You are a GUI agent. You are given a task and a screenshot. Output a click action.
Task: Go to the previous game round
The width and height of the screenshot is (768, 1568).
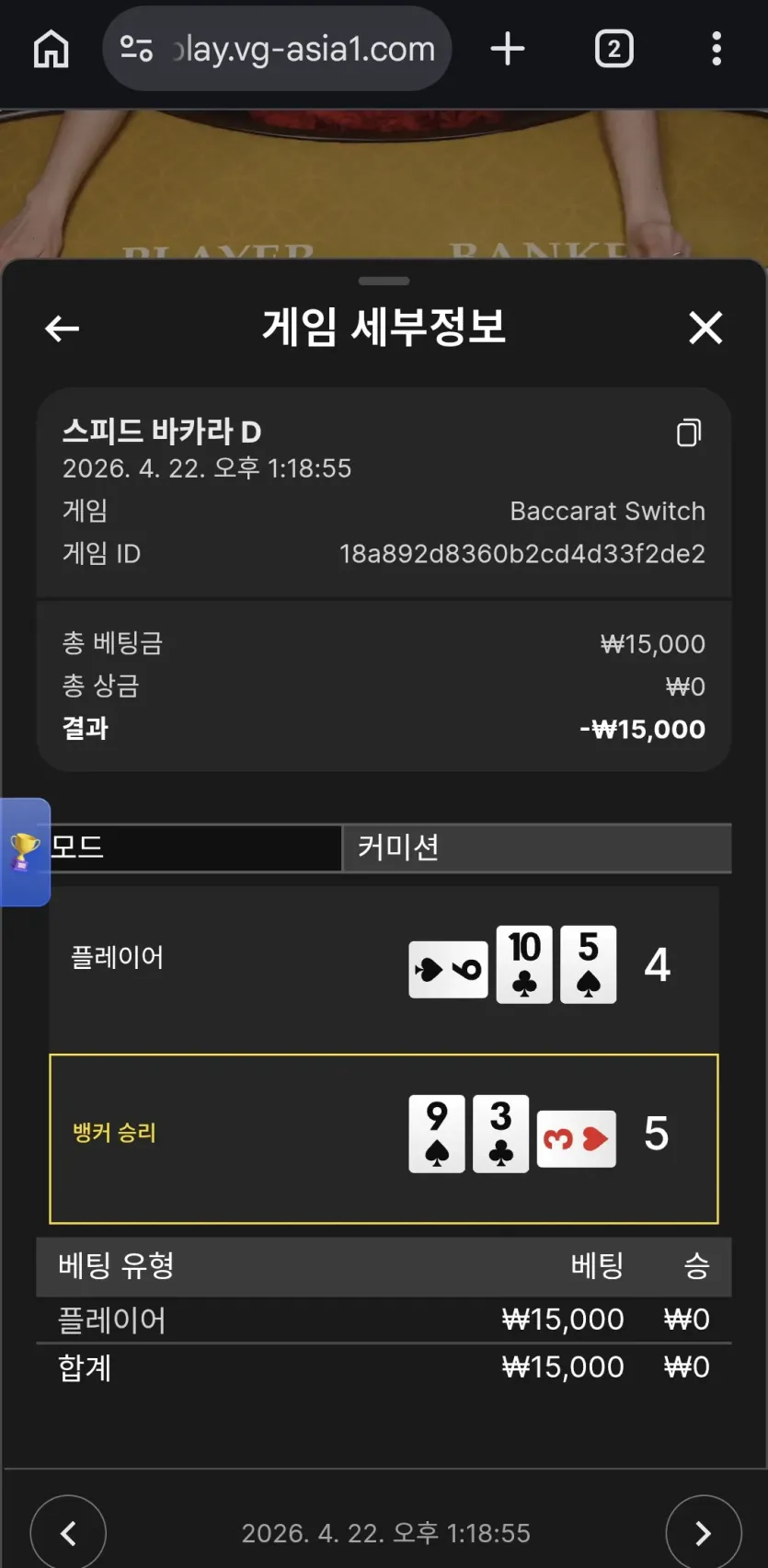click(x=68, y=1533)
